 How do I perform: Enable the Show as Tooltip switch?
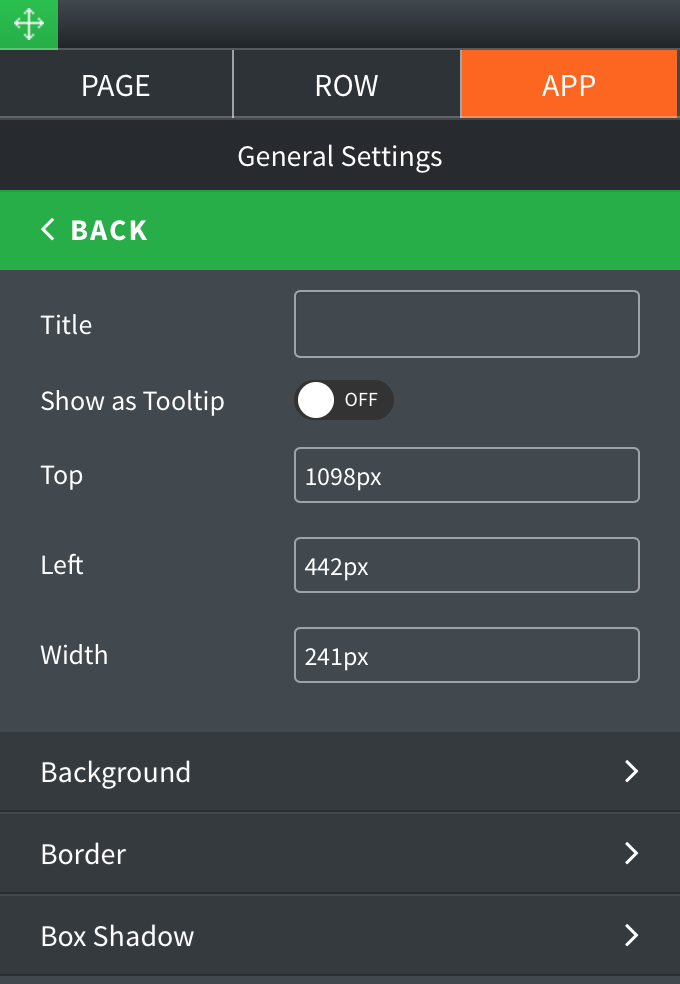click(343, 400)
